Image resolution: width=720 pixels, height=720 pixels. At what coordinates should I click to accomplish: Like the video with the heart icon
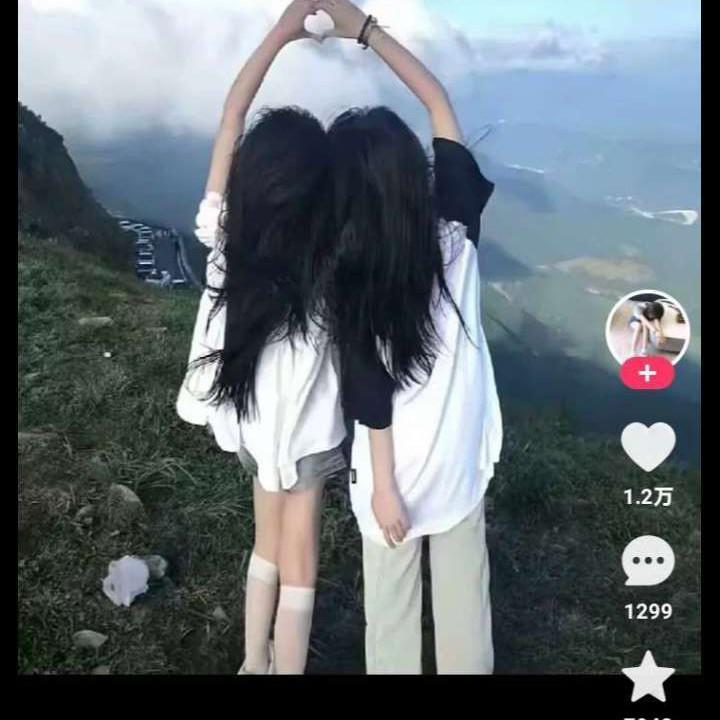(x=648, y=446)
